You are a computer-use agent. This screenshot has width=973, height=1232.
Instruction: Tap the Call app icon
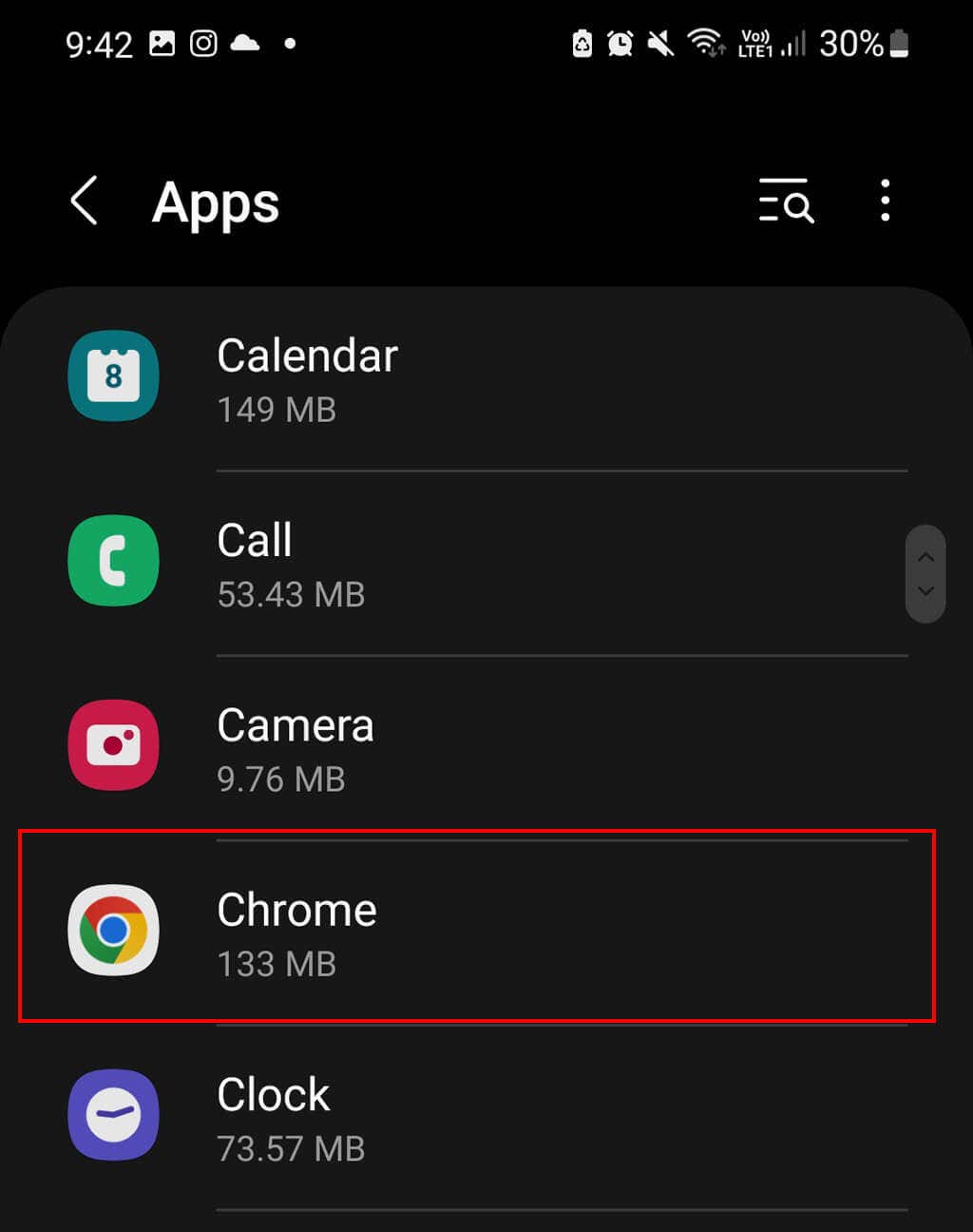click(113, 561)
